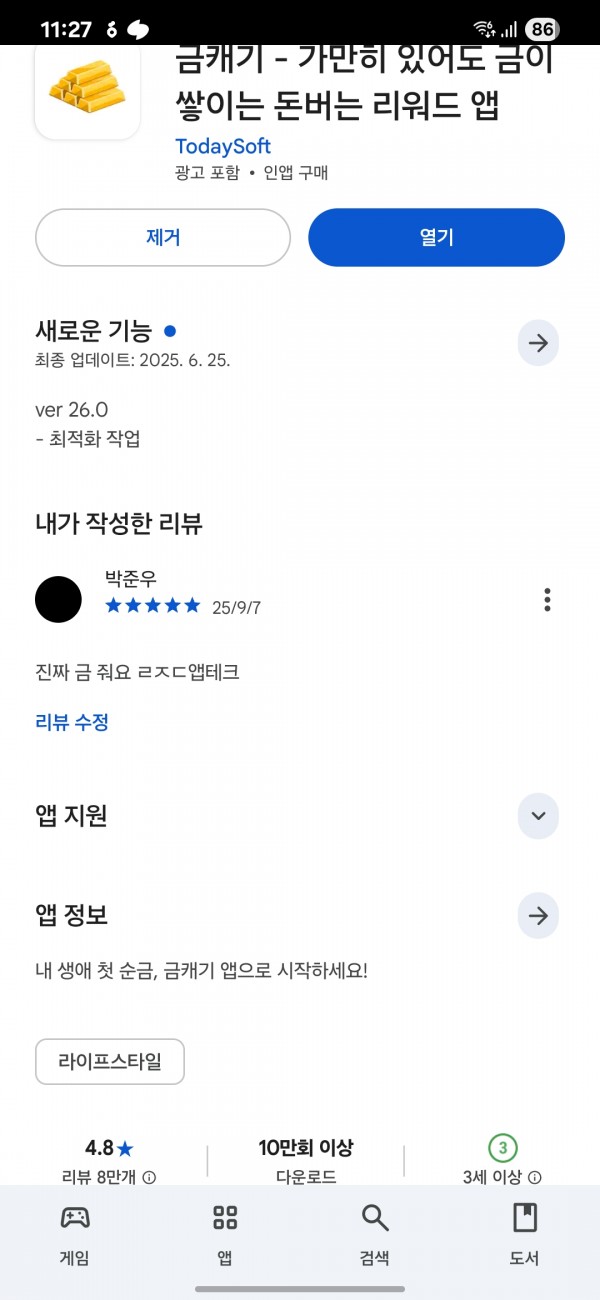
Task: Open the TodaySoft developer page
Action: (223, 146)
